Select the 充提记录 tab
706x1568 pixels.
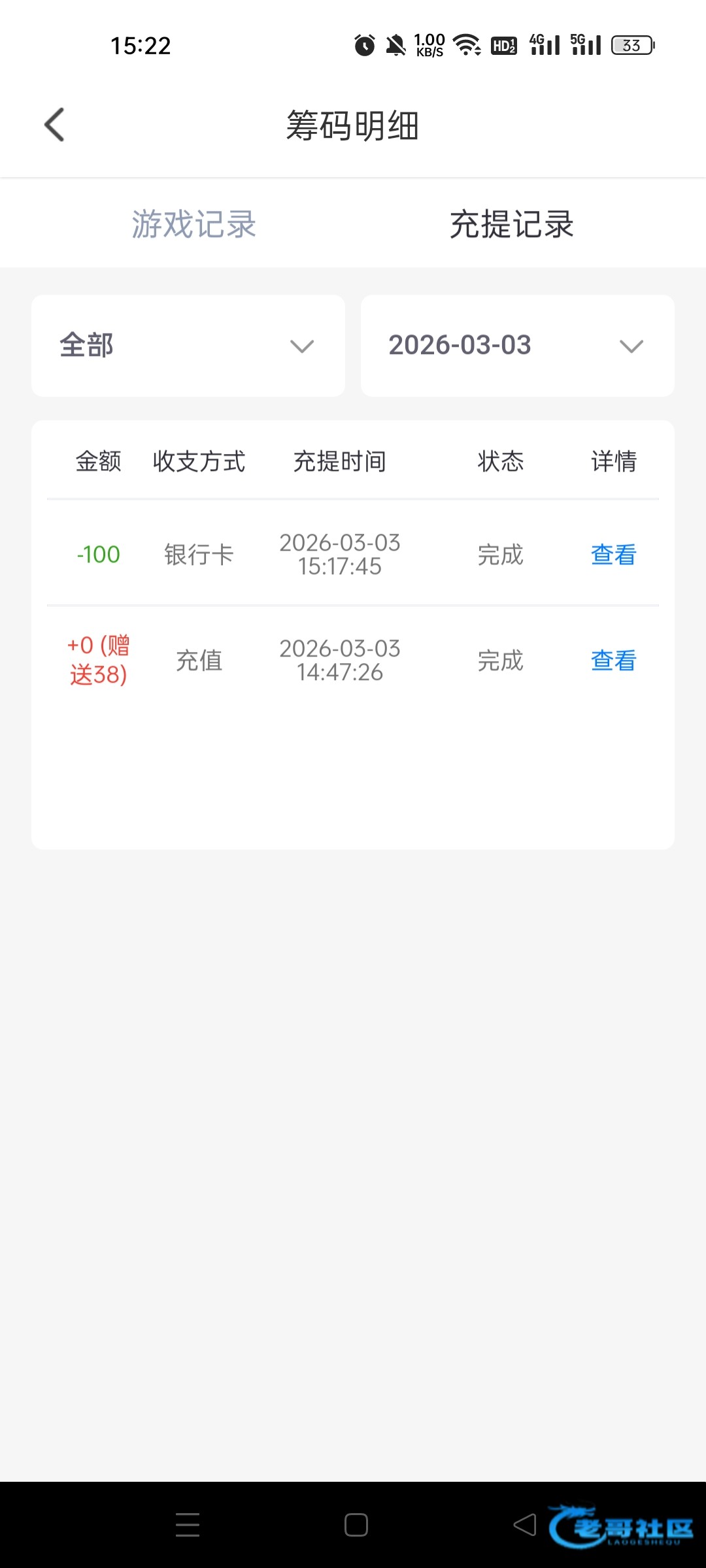tap(511, 224)
